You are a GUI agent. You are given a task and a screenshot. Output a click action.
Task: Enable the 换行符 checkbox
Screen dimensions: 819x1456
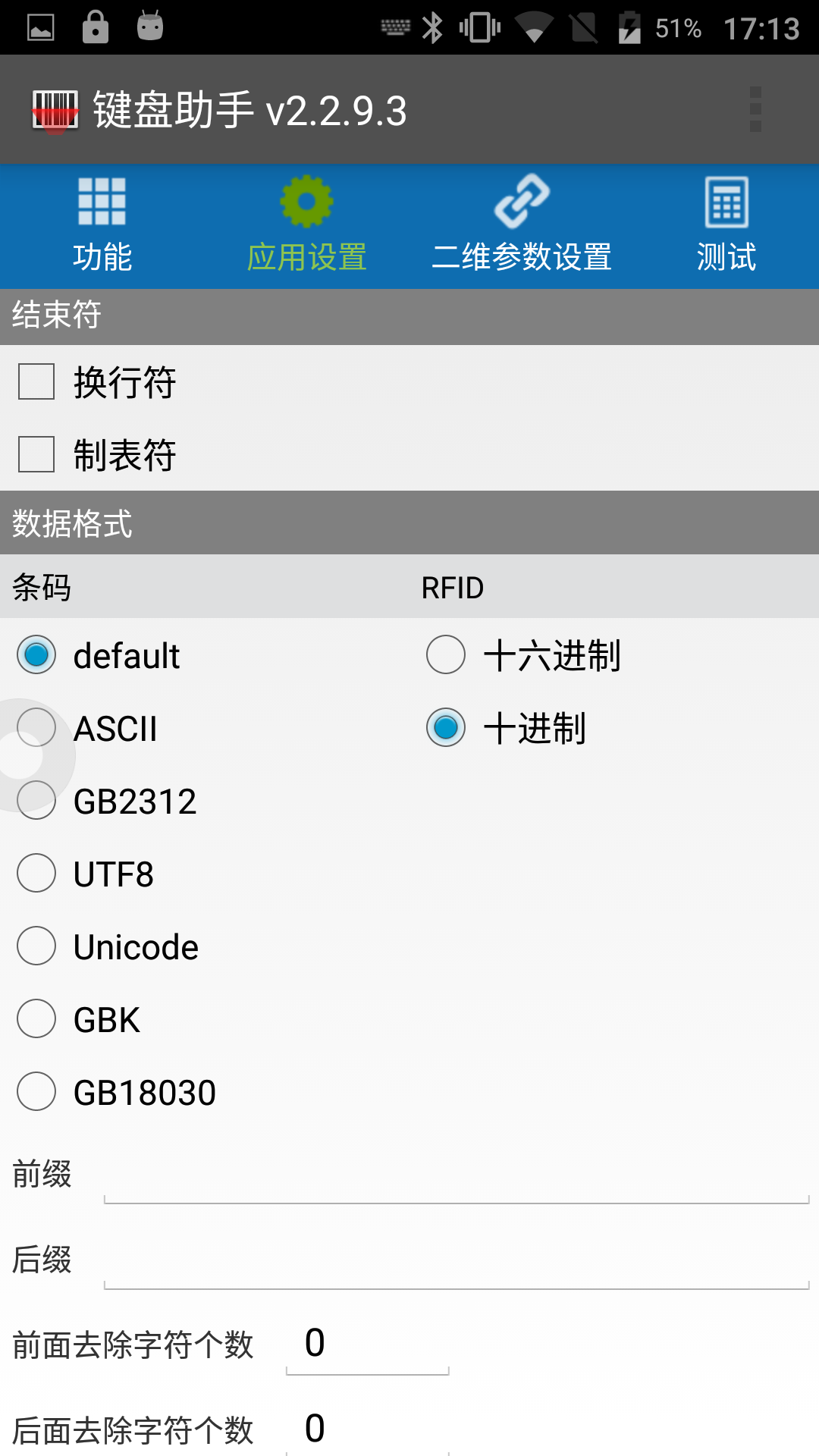coord(36,381)
